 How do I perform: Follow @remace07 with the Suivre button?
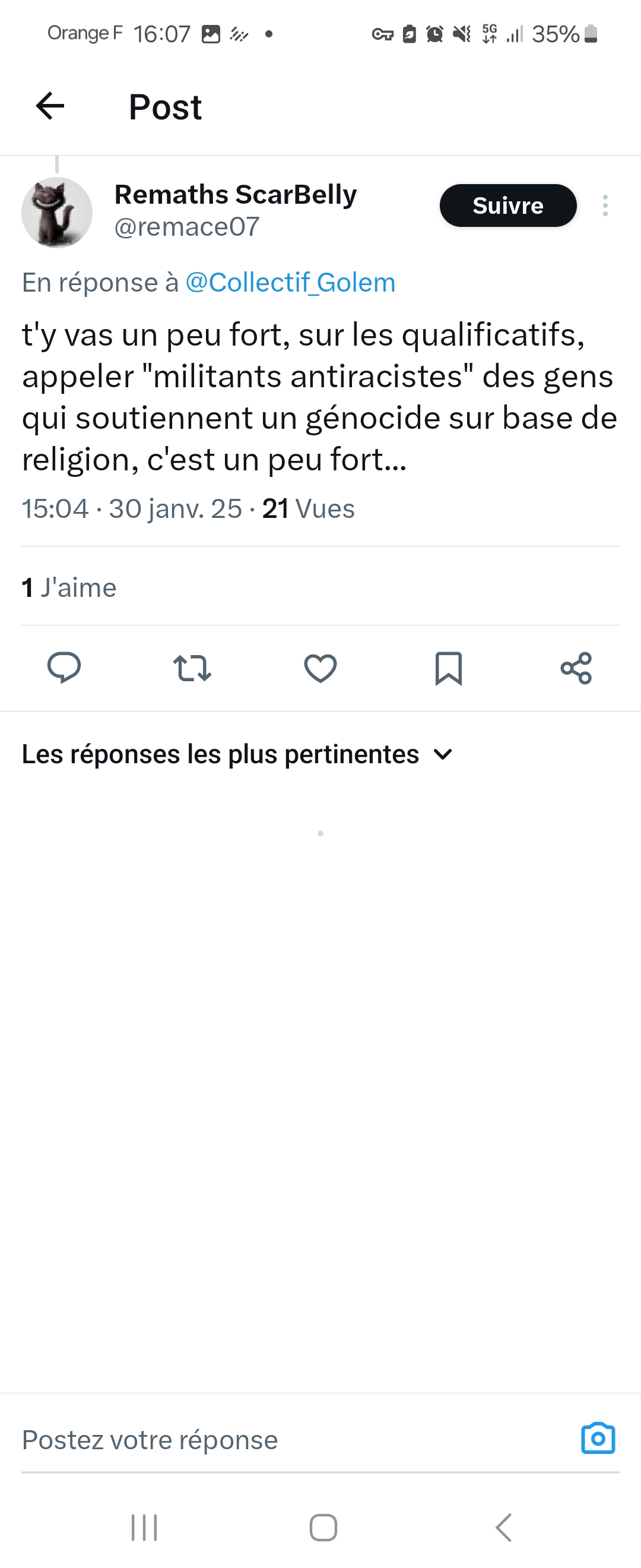508,206
